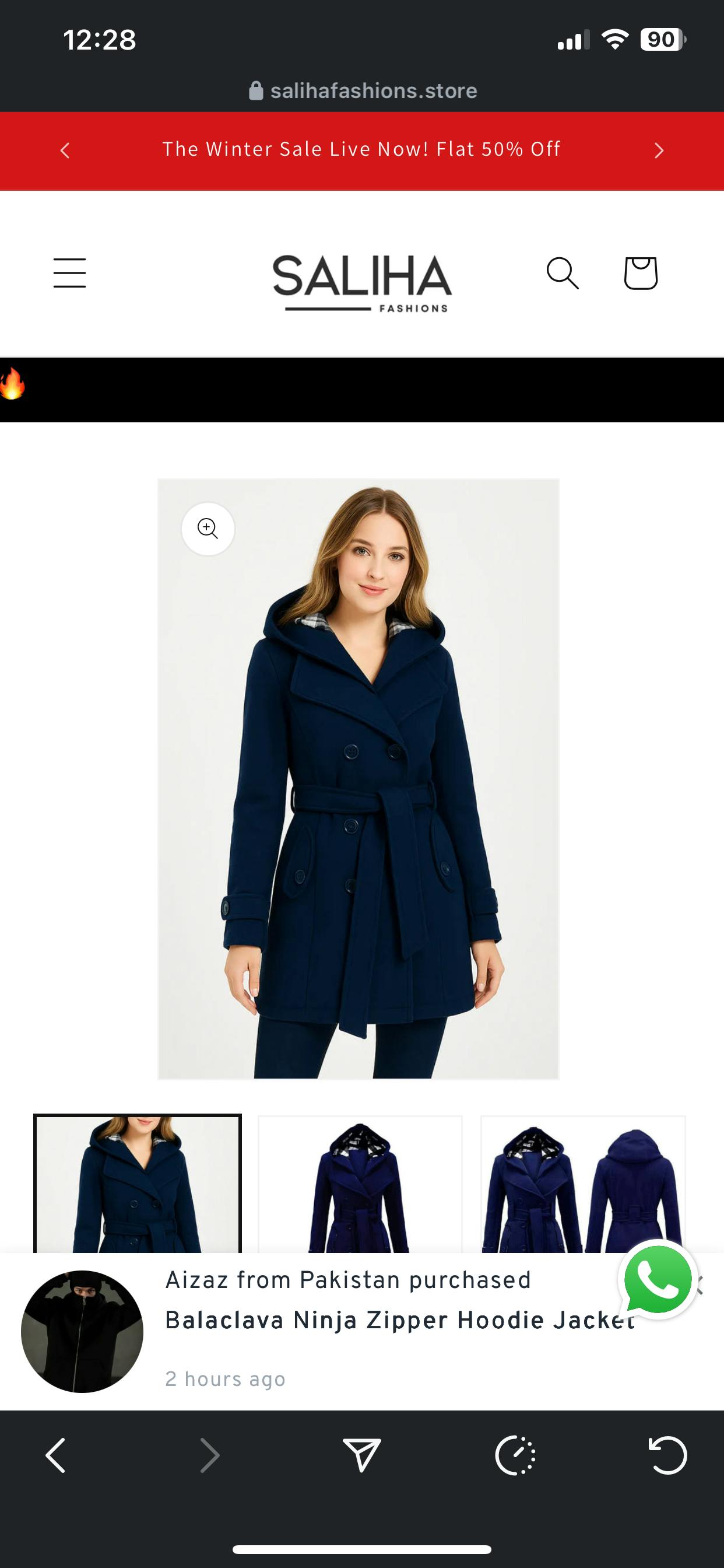Select the second thumbnail of the blue coat

[x=360, y=1184]
